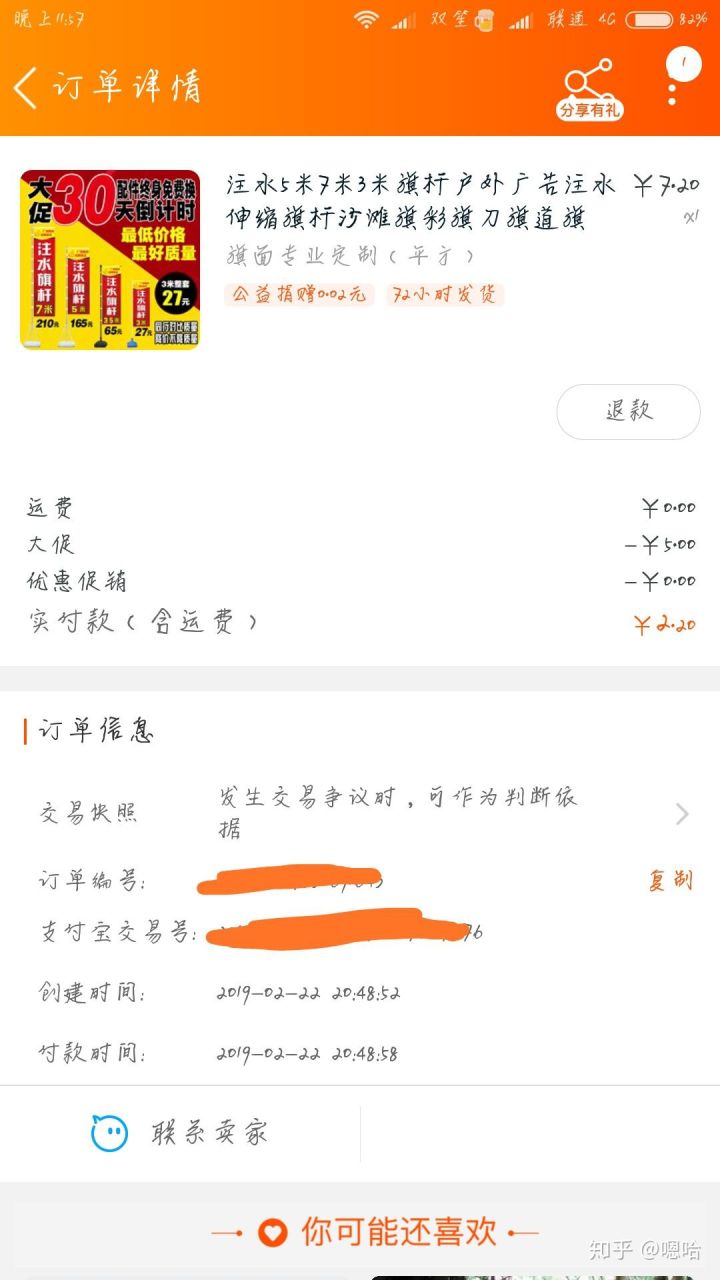Viewport: 720px width, 1280px height.
Task: Go back from order details
Action: 26,87
